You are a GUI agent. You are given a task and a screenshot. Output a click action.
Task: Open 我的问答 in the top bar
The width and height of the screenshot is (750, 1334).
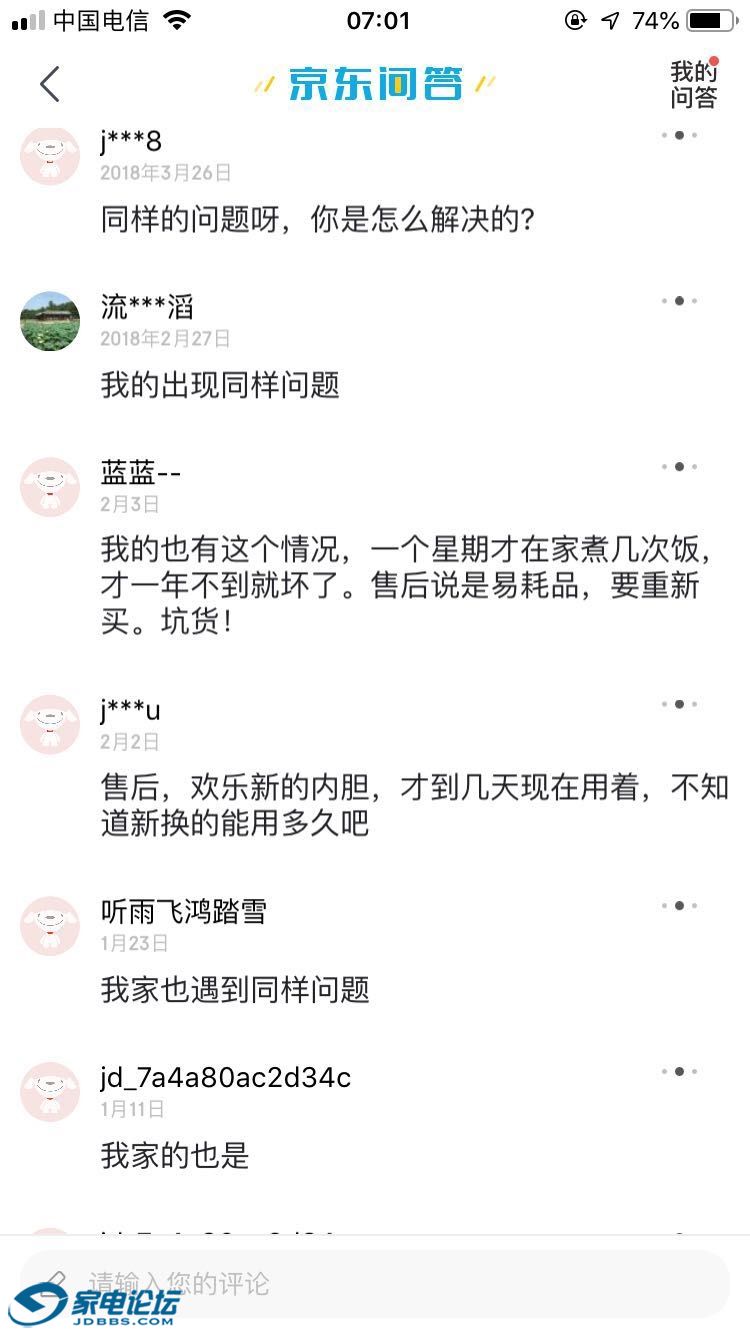pos(694,84)
